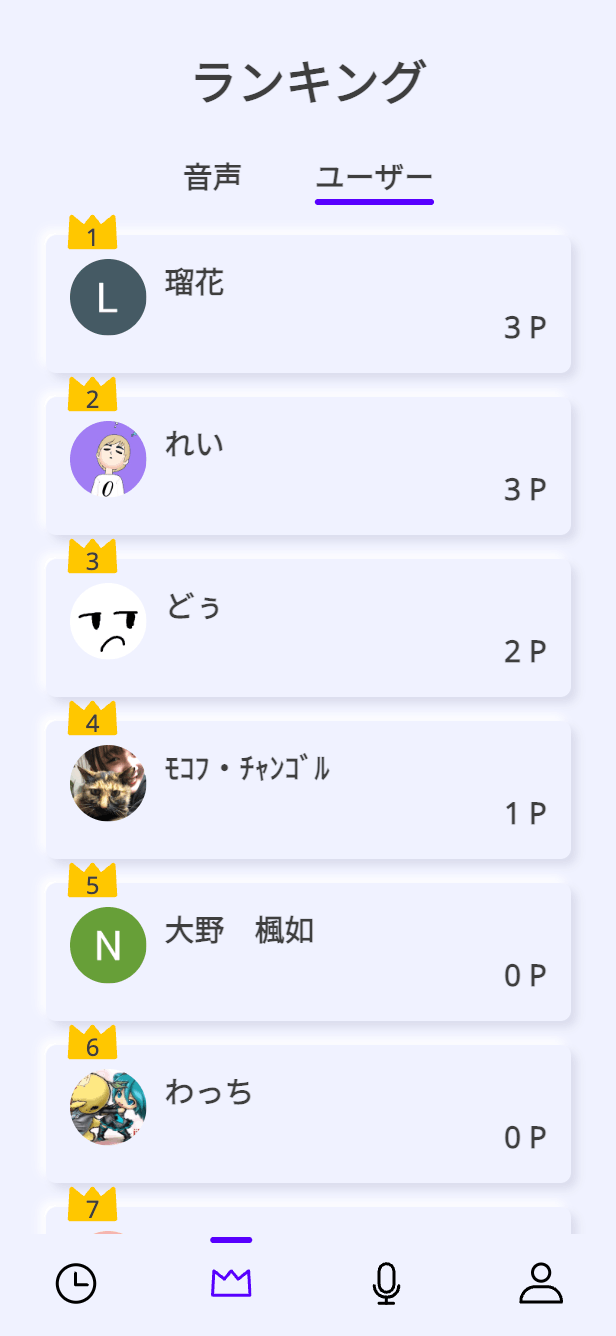Open the rank 1 user 瑠花
Screen dimensions: 616x1336
(x=308, y=304)
